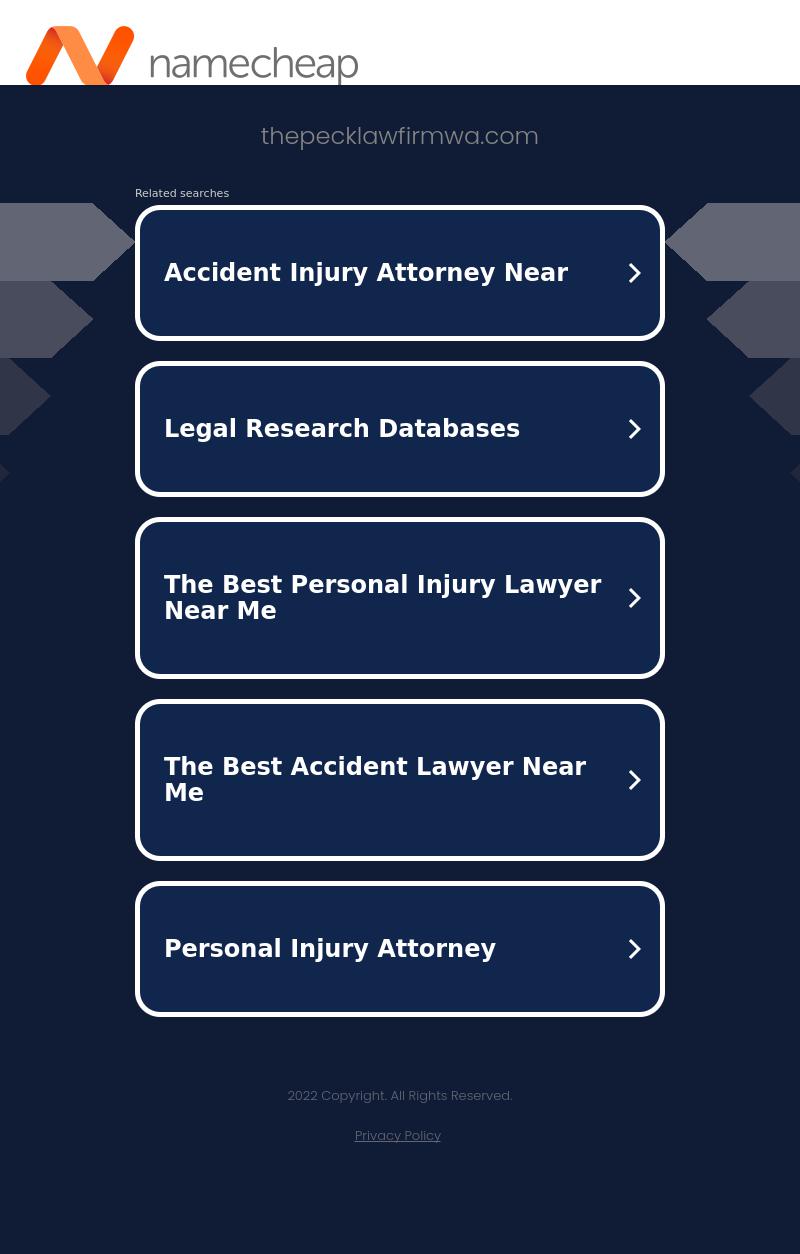
Task: Open the Privacy Policy page
Action: (x=397, y=1135)
